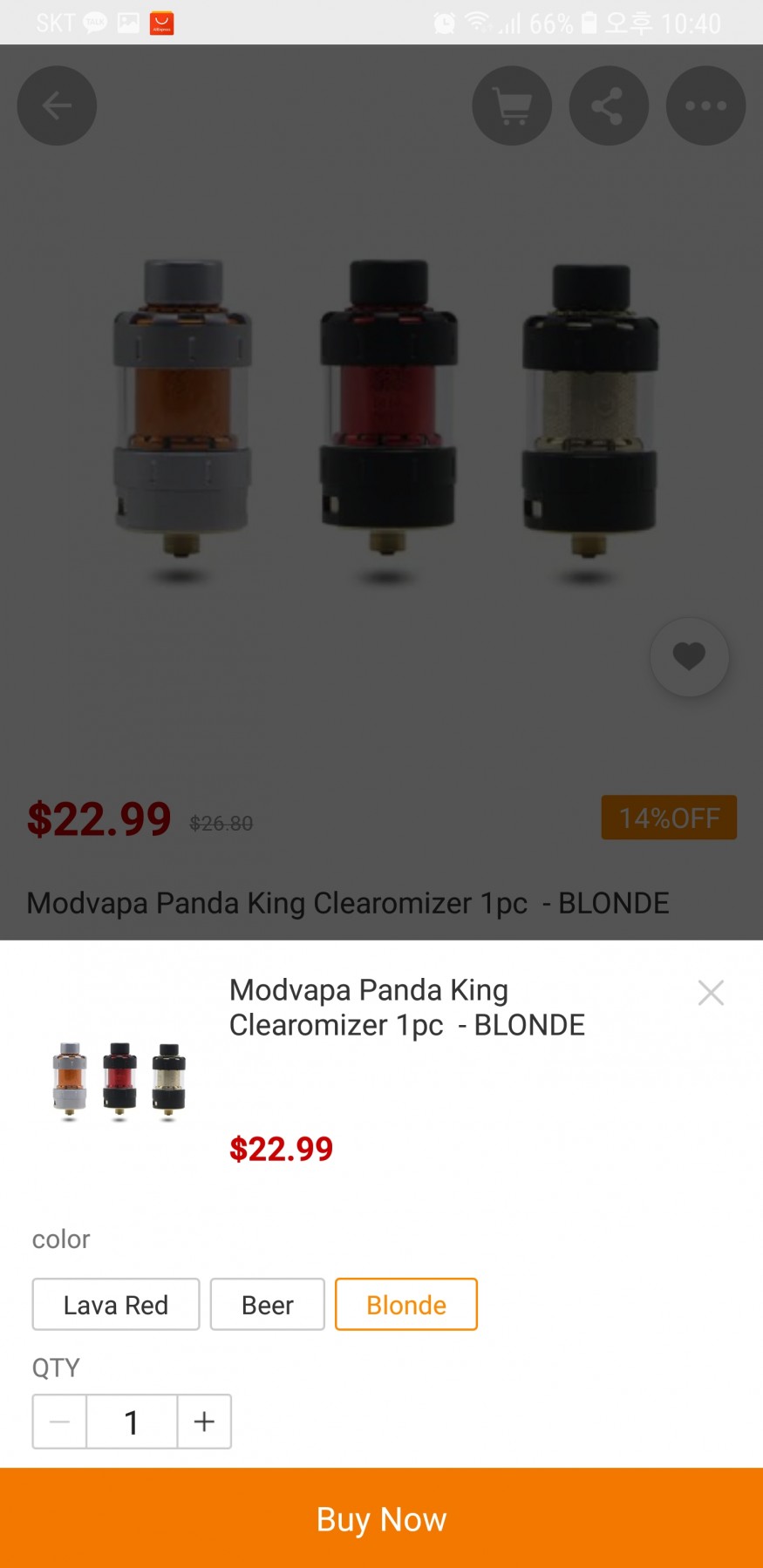Tap the quantity number field
The image size is (763, 1568).
point(132,1422)
